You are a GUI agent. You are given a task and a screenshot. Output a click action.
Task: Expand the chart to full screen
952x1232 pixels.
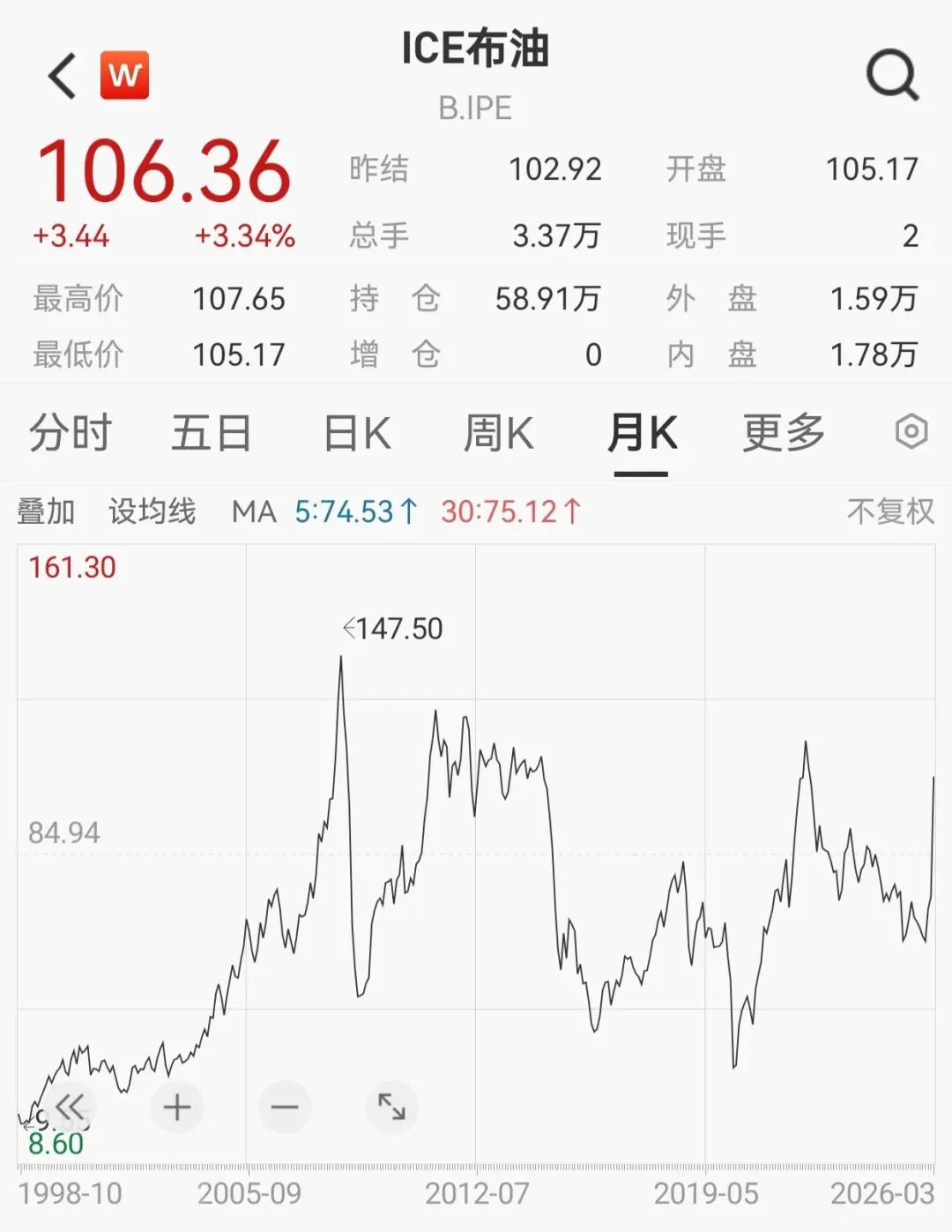point(391,1107)
